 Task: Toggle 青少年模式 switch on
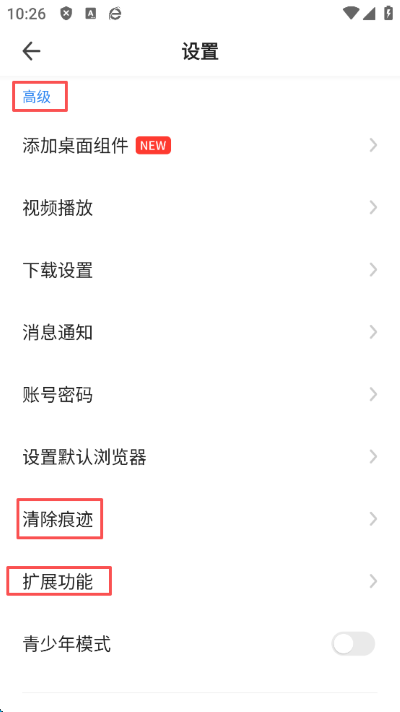[353, 644]
